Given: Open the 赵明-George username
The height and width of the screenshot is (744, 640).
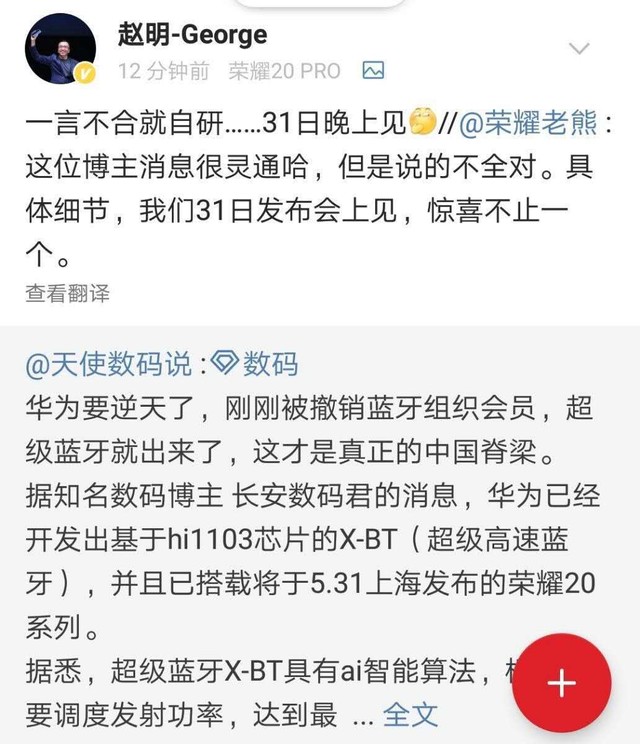Looking at the screenshot, I should click(193, 33).
